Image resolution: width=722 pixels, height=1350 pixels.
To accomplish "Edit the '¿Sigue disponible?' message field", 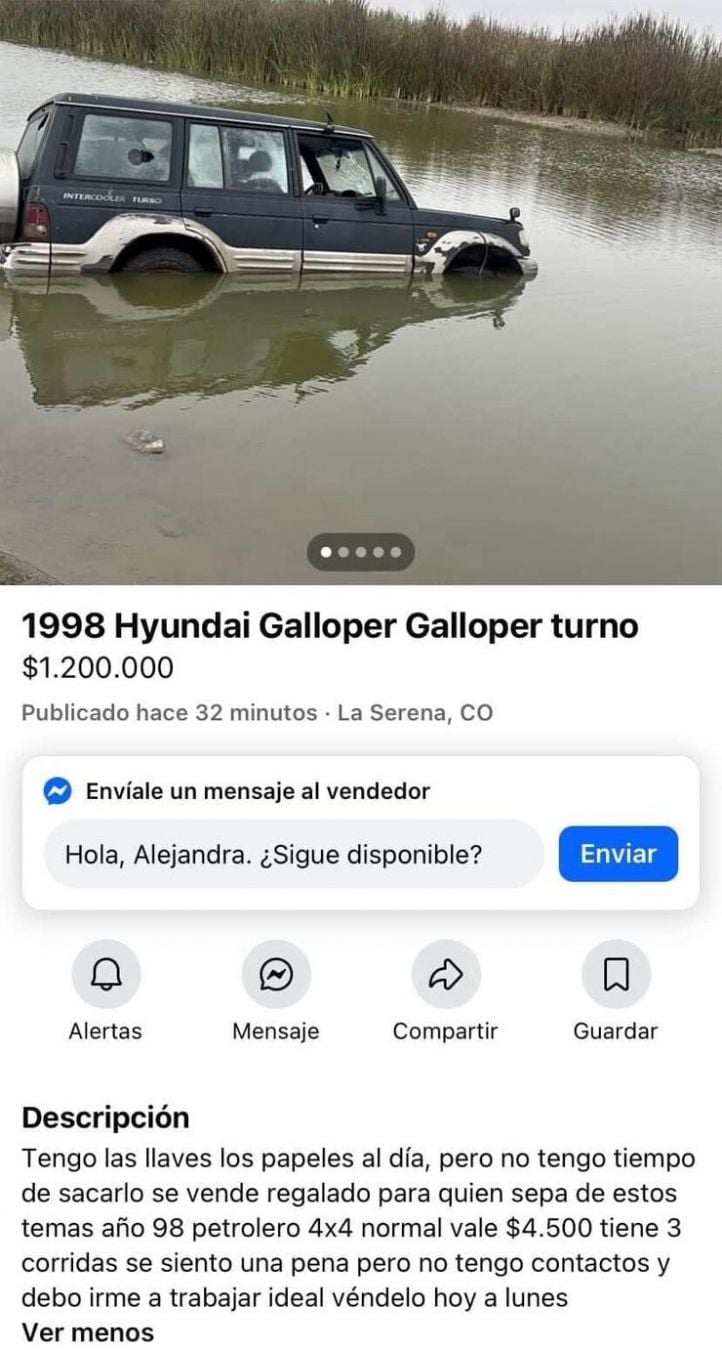I will click(294, 854).
